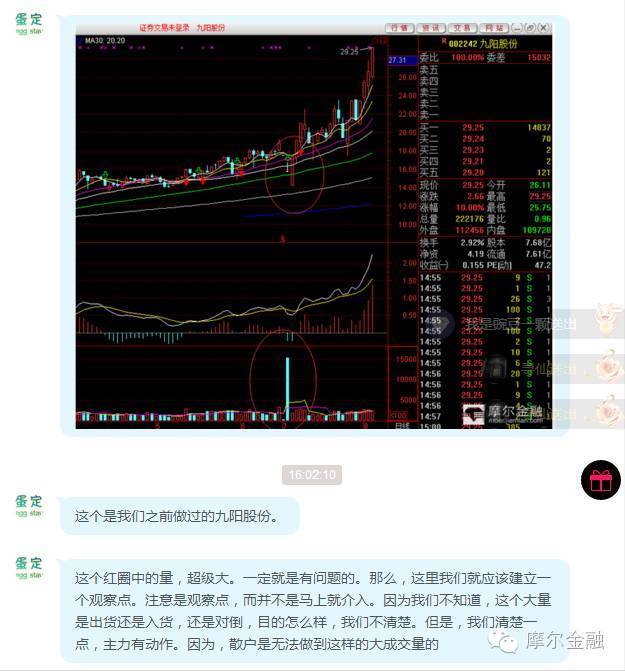Open the stock chart image in the chat
The image size is (625, 671).
314,225
